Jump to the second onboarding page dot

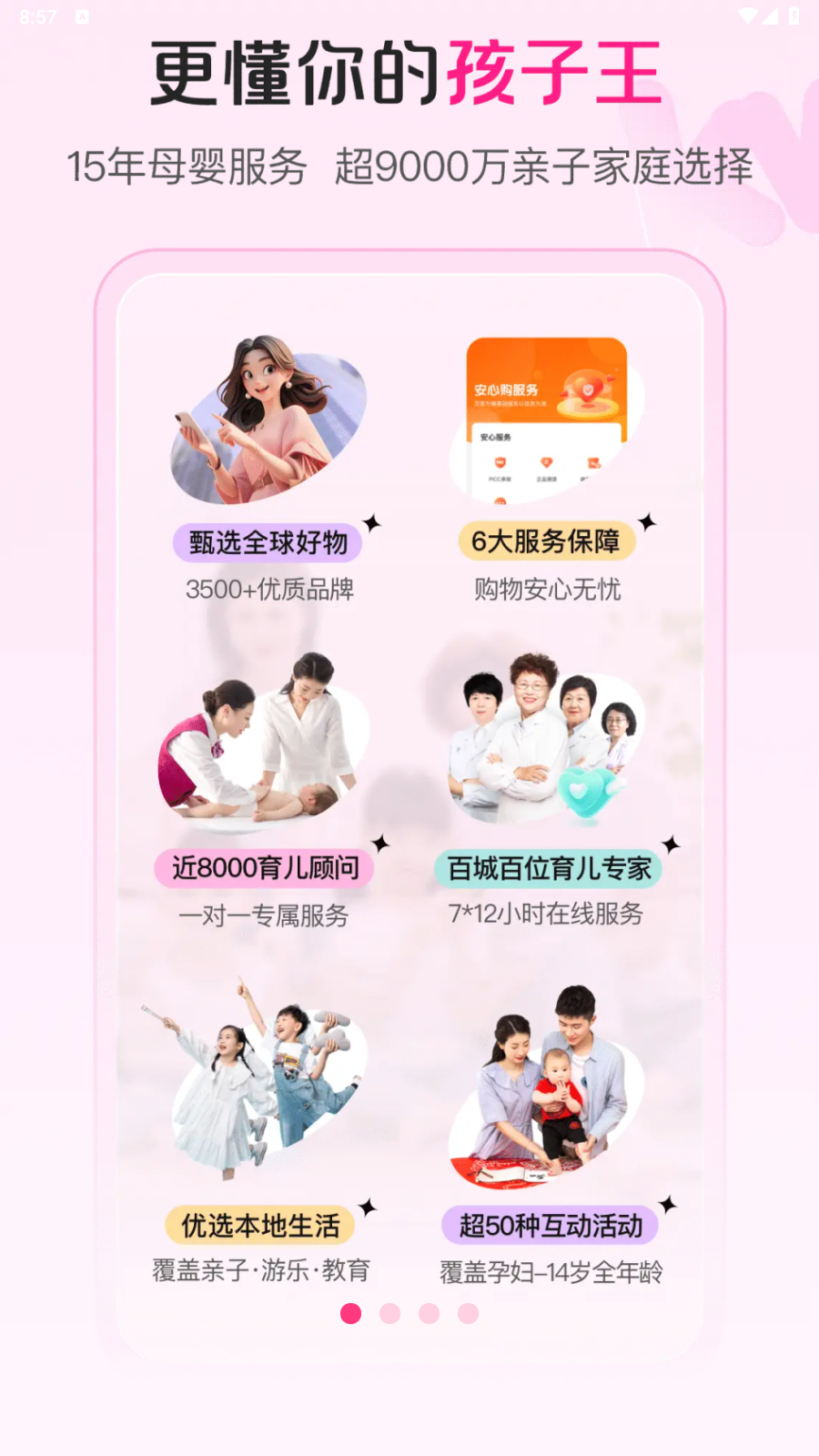[389, 1313]
